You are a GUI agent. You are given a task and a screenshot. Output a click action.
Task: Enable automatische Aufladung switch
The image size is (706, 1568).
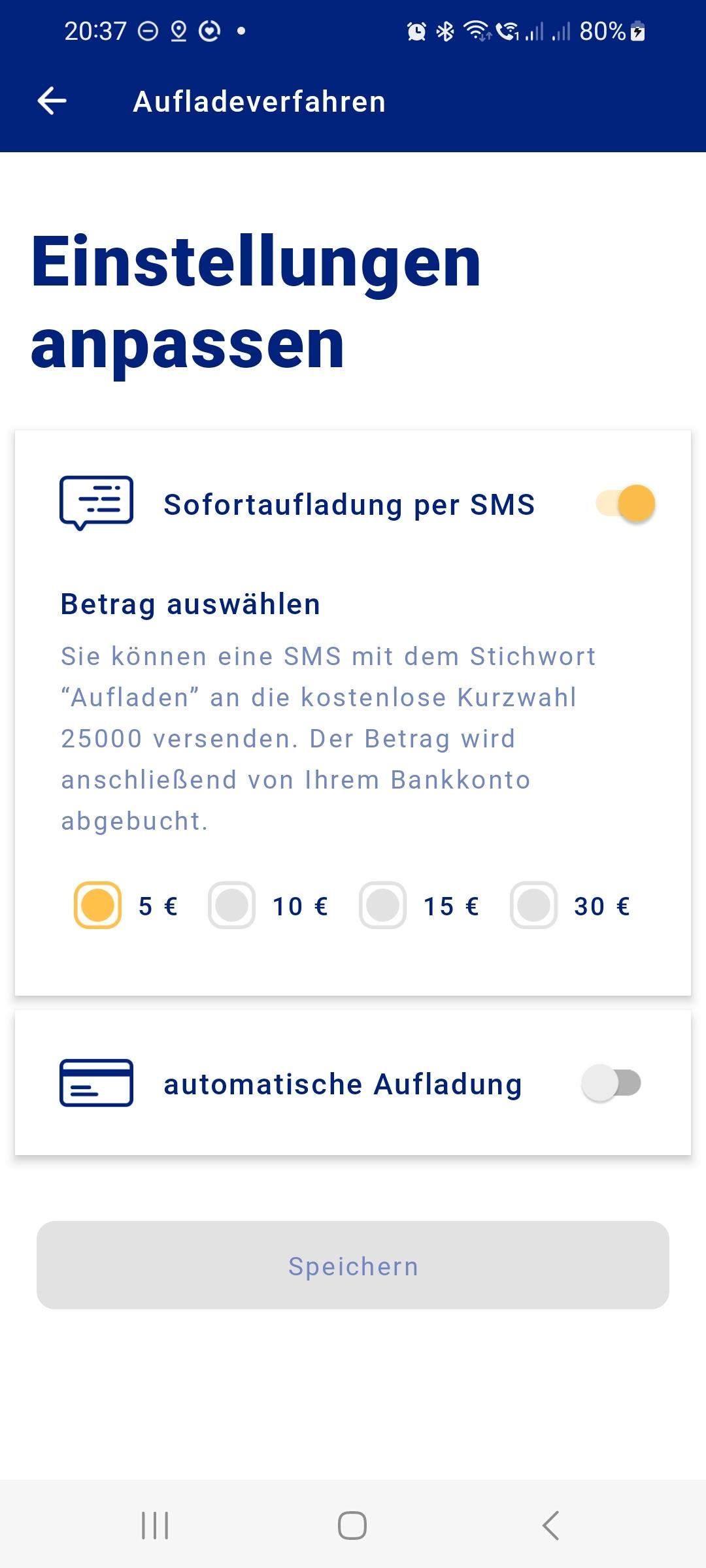pyautogui.click(x=612, y=1083)
